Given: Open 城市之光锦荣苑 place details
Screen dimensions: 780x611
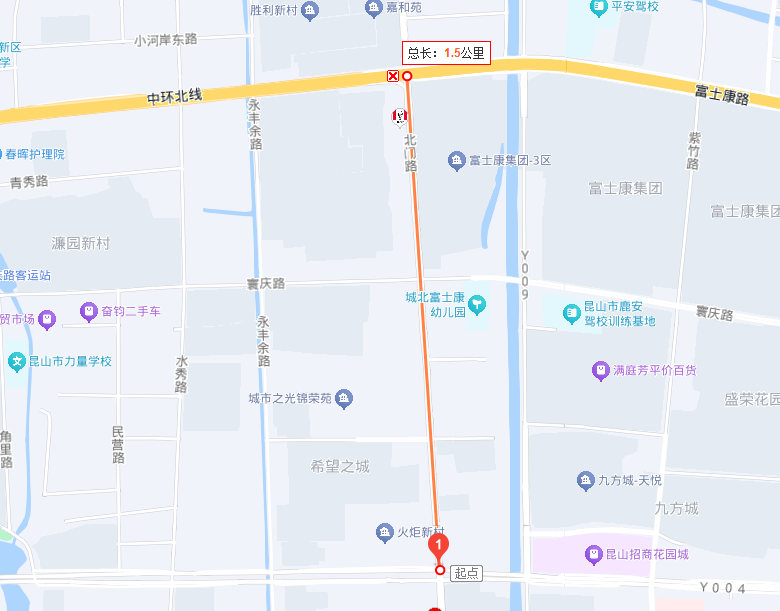Looking at the screenshot, I should (344, 399).
